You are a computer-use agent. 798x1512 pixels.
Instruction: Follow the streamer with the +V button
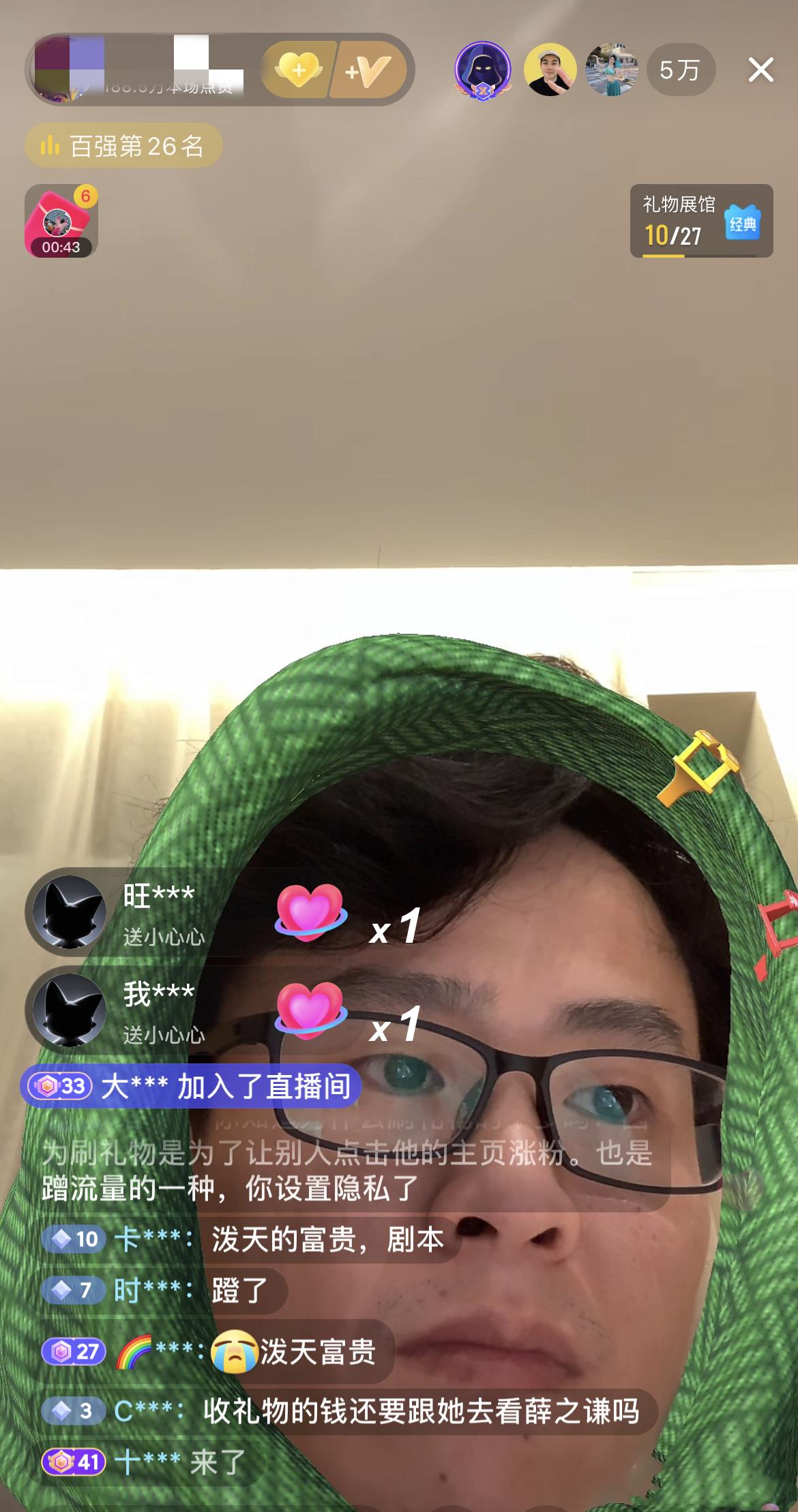[x=369, y=70]
